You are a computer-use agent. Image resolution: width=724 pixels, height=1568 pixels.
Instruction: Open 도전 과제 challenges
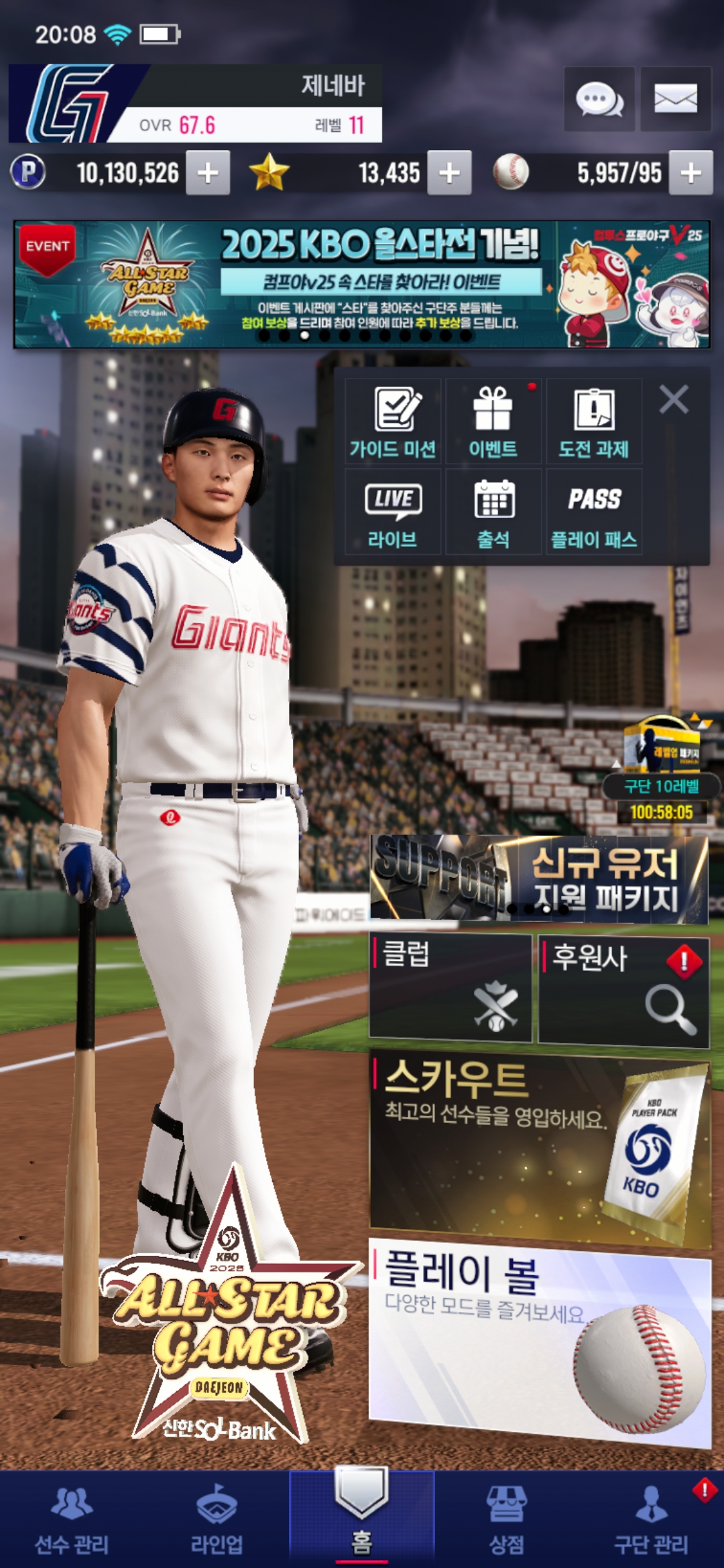[x=594, y=421]
